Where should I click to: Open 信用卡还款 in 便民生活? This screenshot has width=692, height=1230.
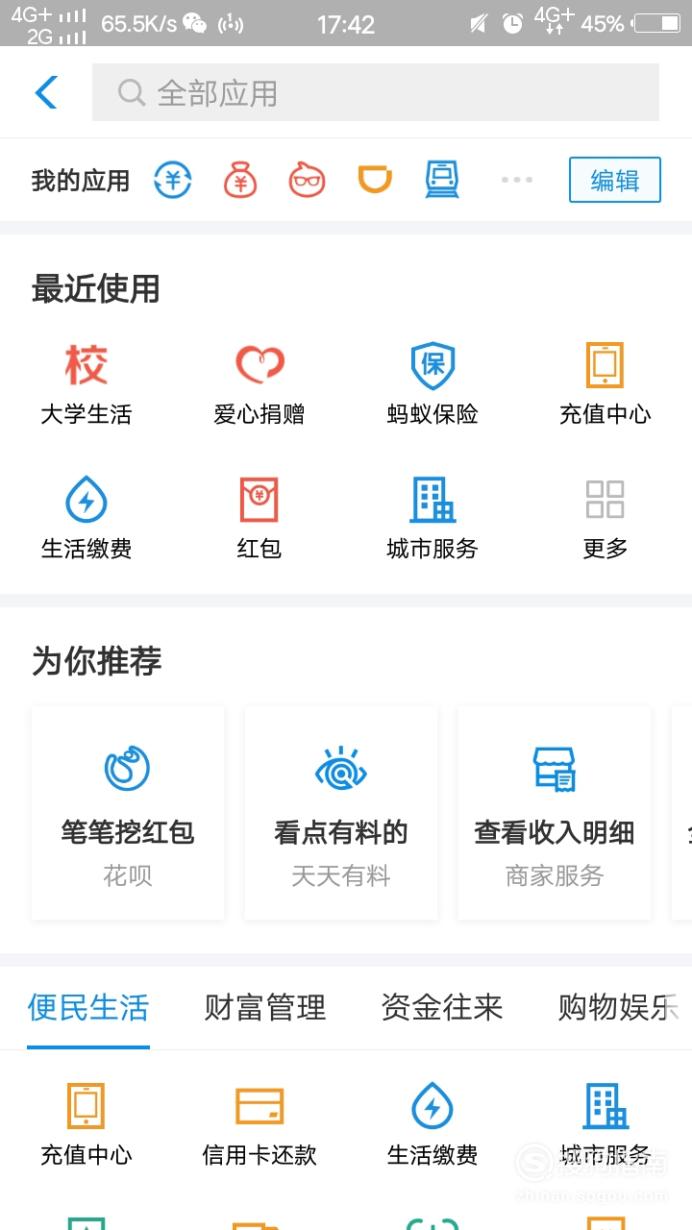coord(259,1125)
